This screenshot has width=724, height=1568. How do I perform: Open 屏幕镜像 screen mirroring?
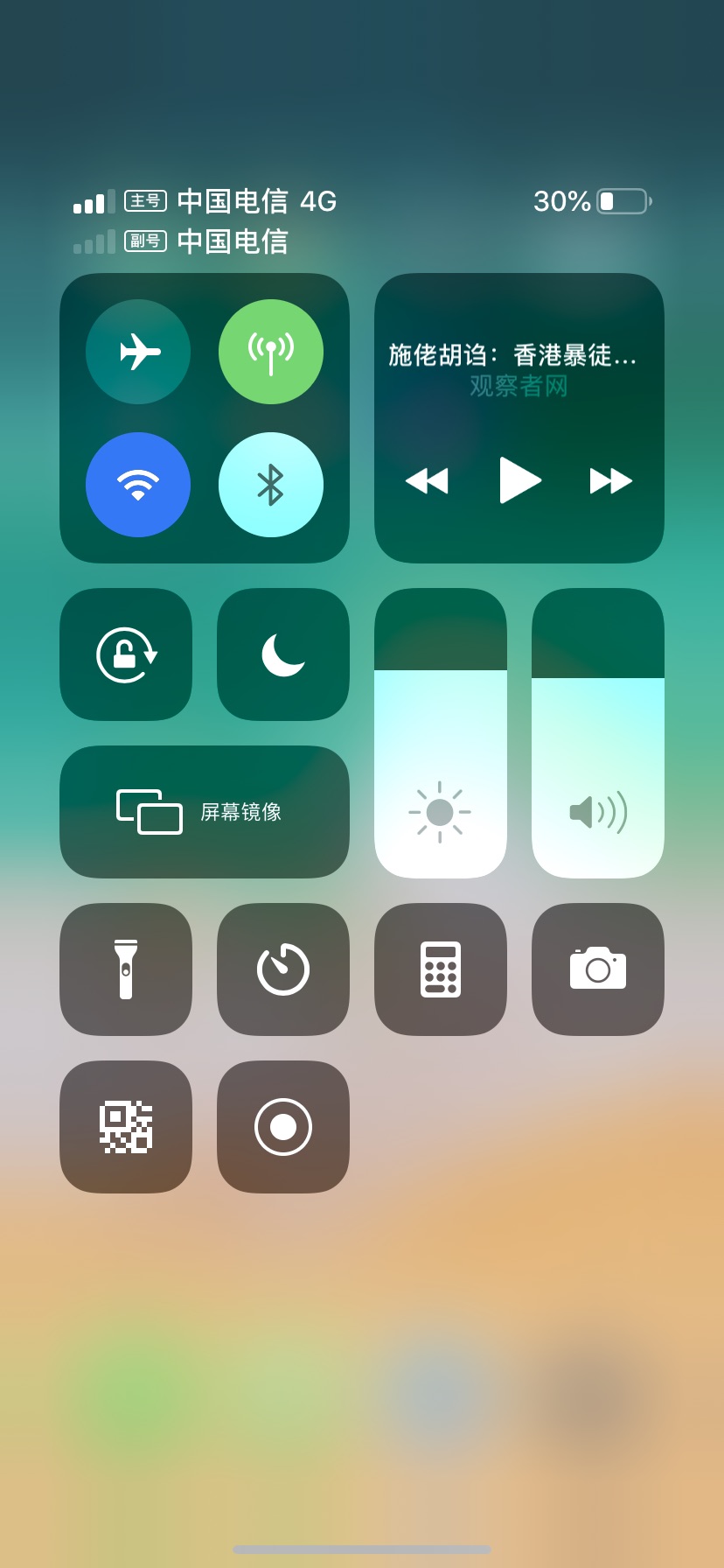(x=205, y=812)
